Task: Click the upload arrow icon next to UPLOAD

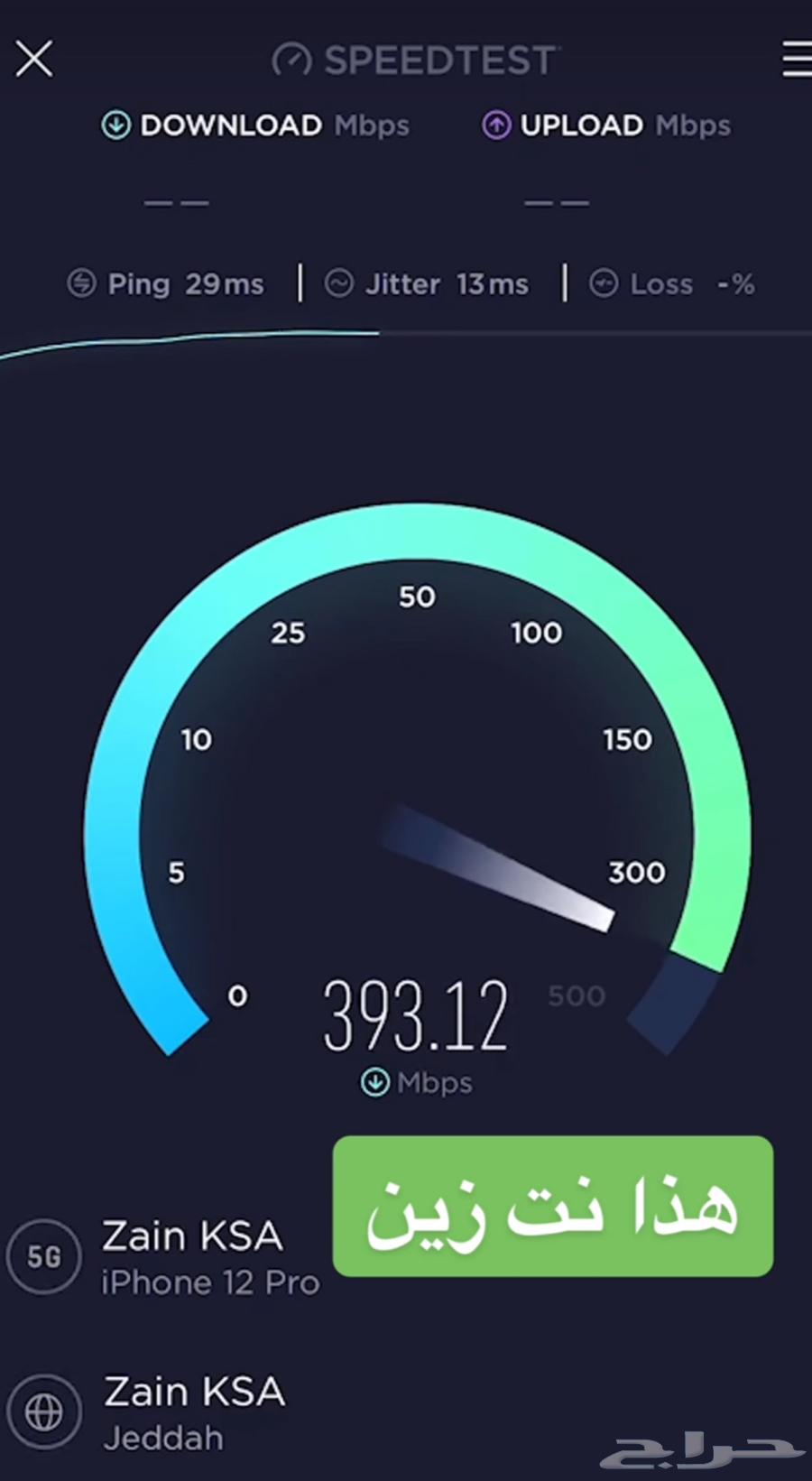Action: point(496,126)
